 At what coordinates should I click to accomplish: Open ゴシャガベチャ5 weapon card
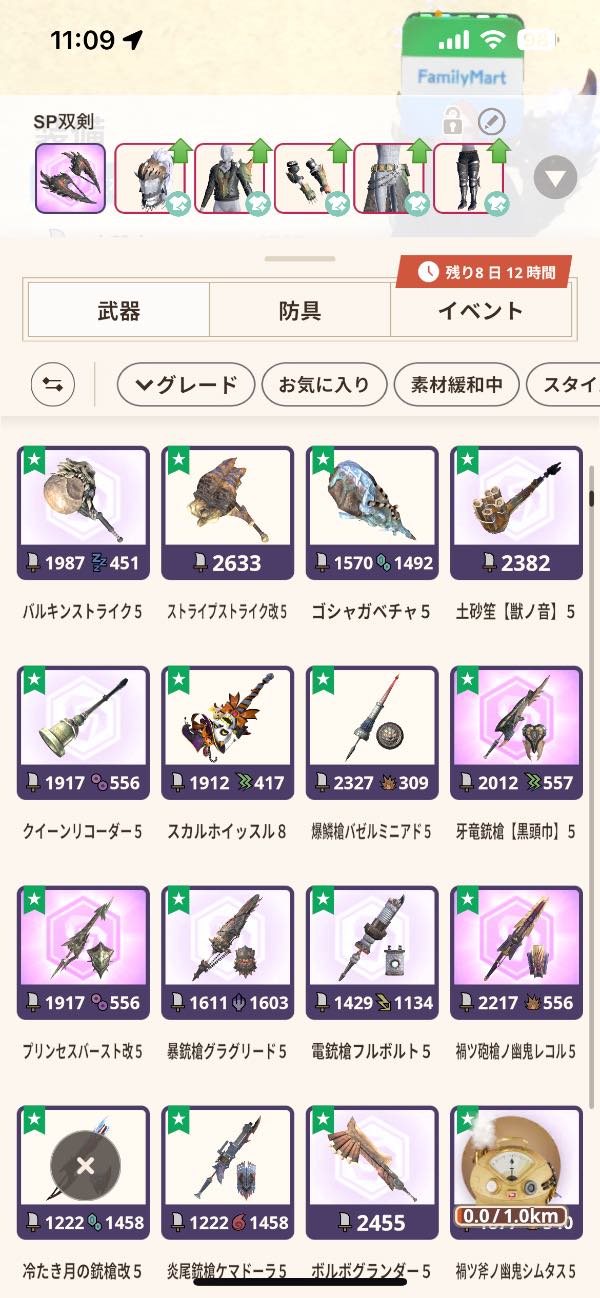coord(371,513)
